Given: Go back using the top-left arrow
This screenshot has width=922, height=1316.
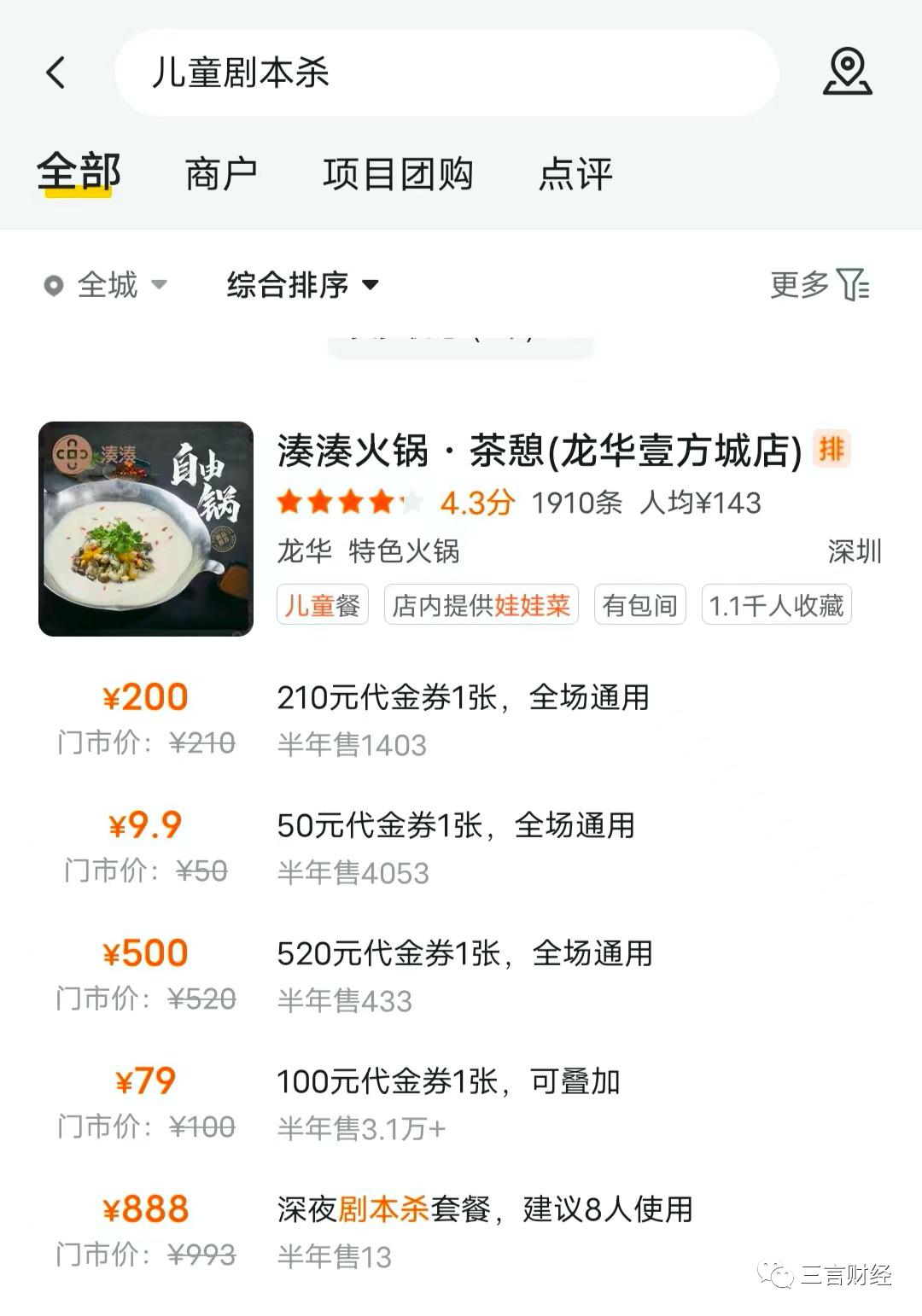Looking at the screenshot, I should [56, 73].
